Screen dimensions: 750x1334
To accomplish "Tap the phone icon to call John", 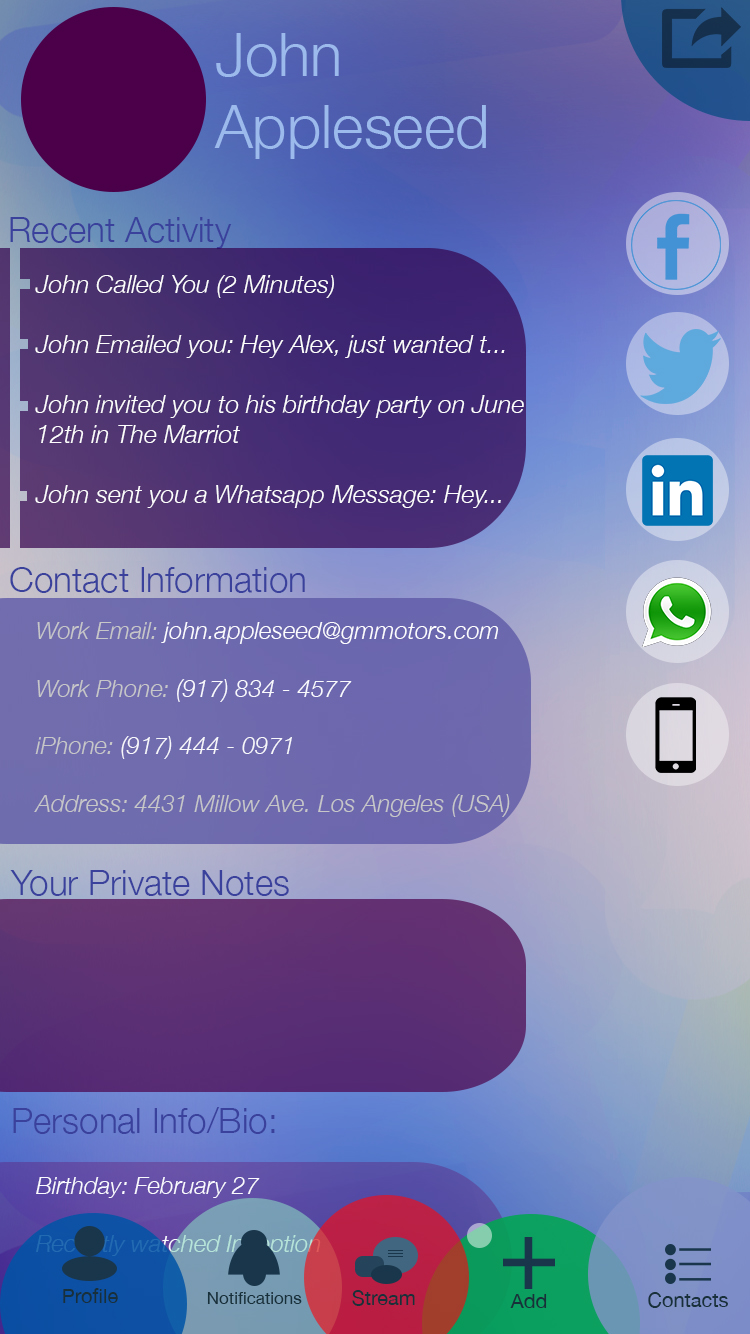I will [677, 735].
